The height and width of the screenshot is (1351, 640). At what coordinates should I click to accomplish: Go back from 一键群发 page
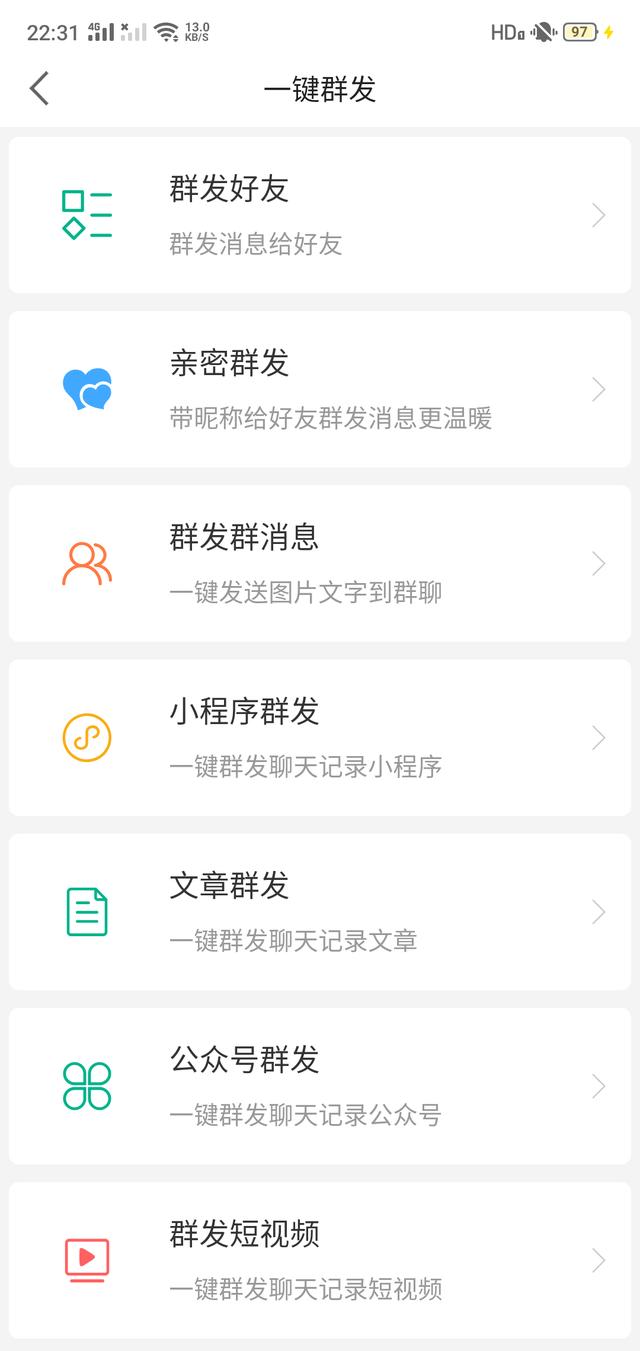pos(39,89)
